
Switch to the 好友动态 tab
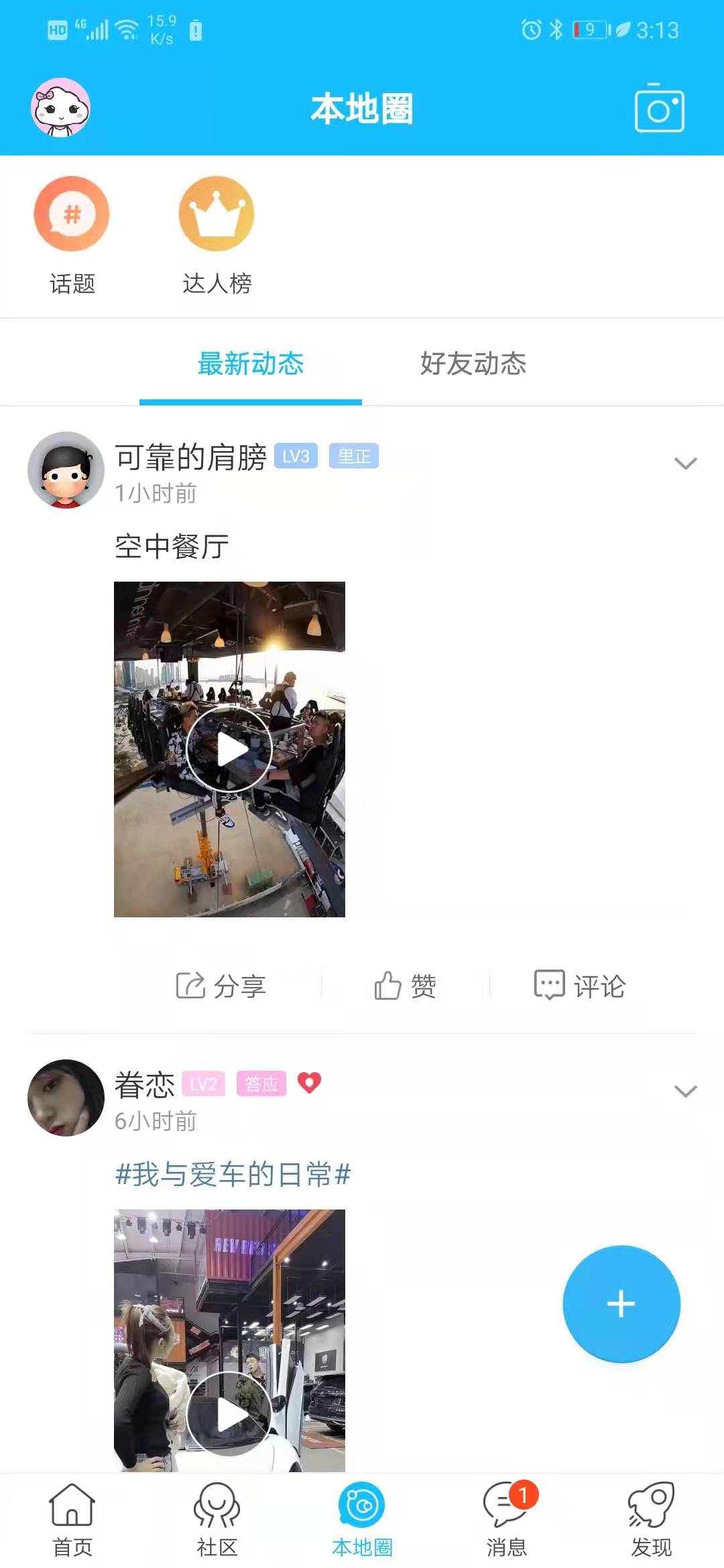tap(473, 365)
